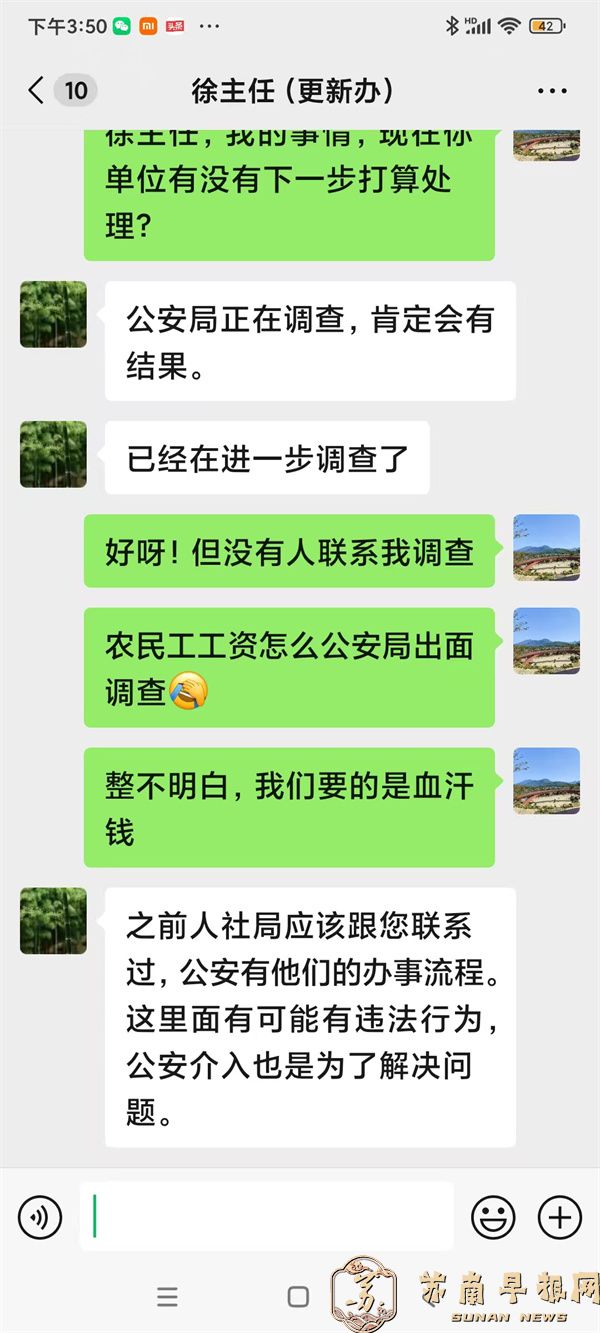The width and height of the screenshot is (600, 1333).
Task: Go back to the chat list
Action: click(37, 91)
